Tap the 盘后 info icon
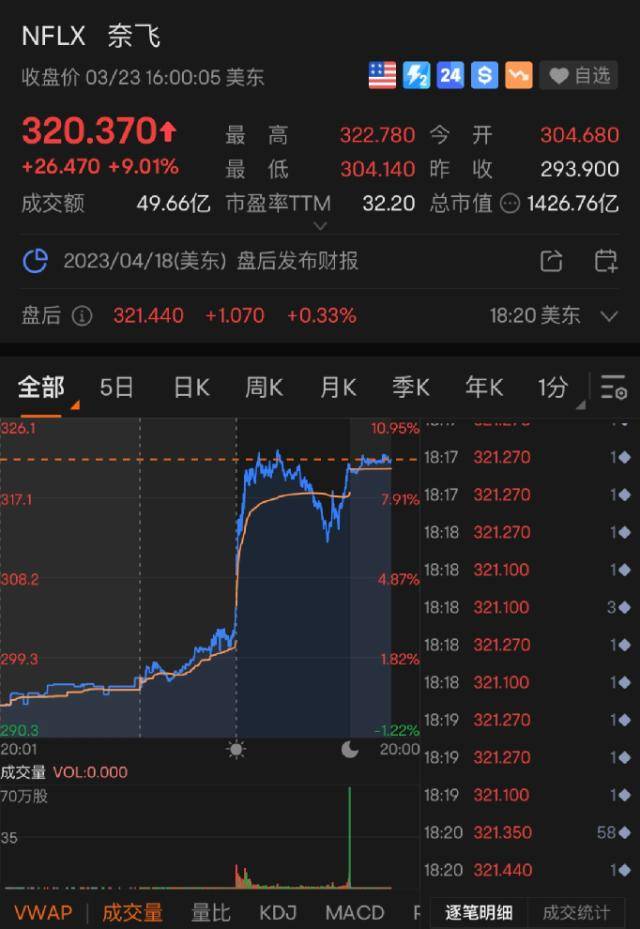The image size is (640, 929). click(82, 316)
